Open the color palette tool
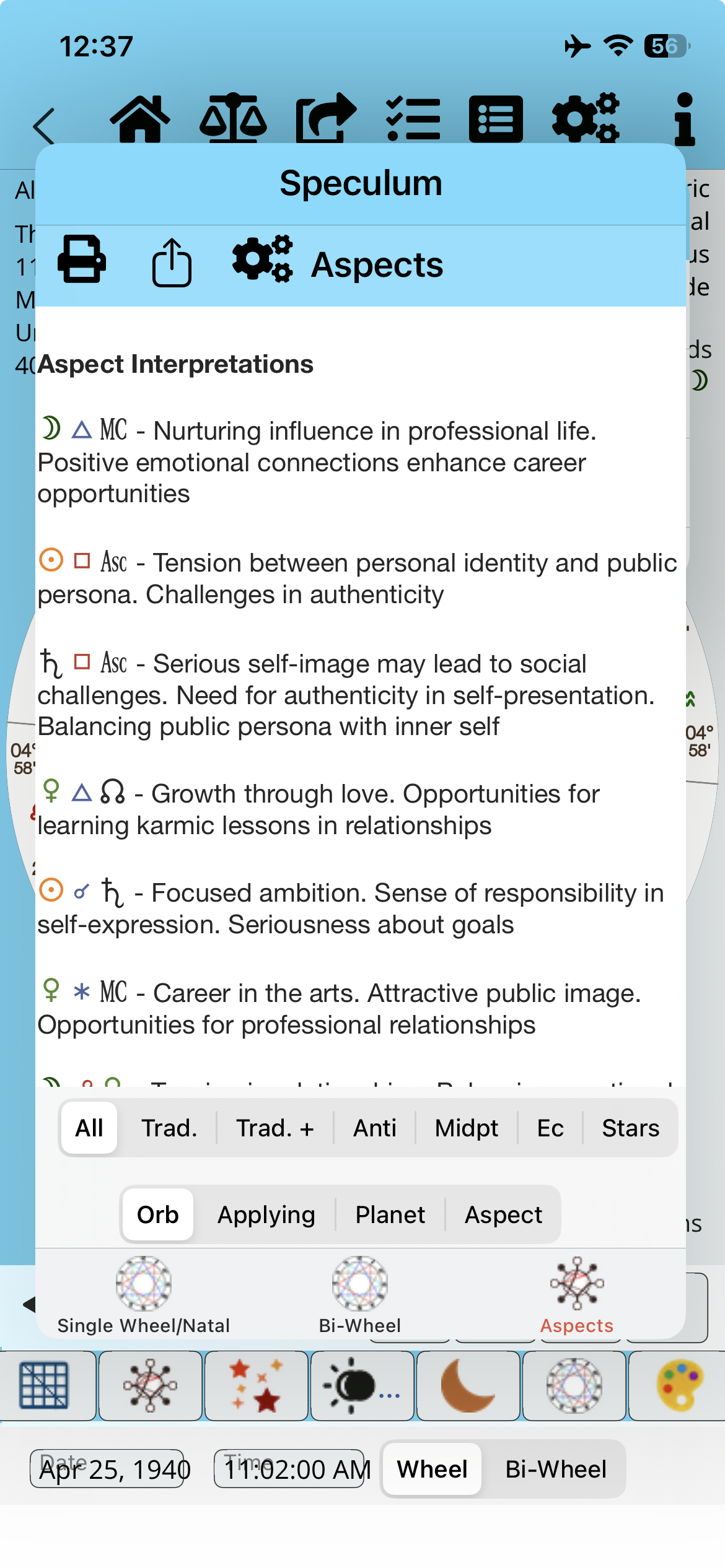725x1568 pixels. point(680,1385)
